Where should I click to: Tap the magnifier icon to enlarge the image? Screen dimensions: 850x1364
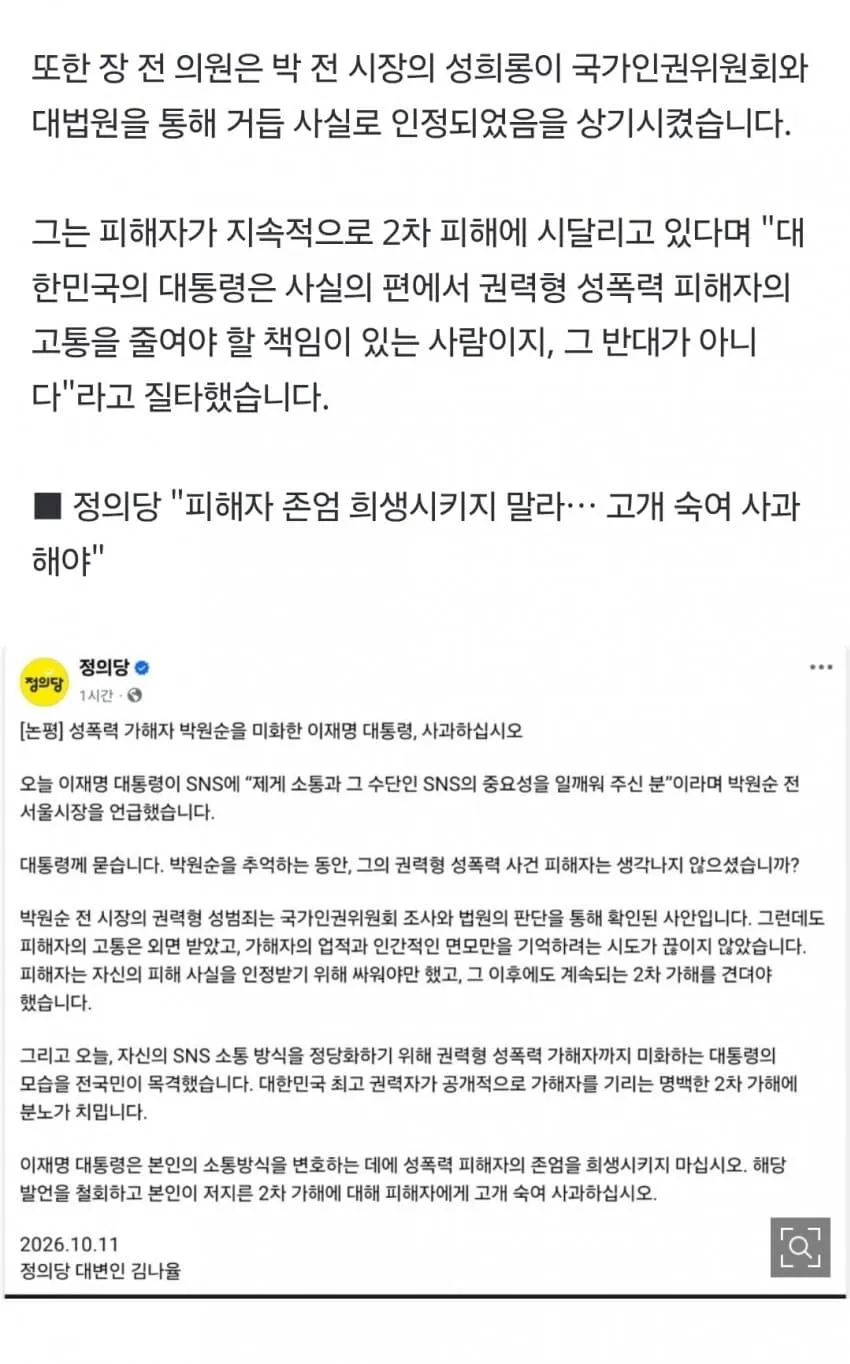(800, 1247)
